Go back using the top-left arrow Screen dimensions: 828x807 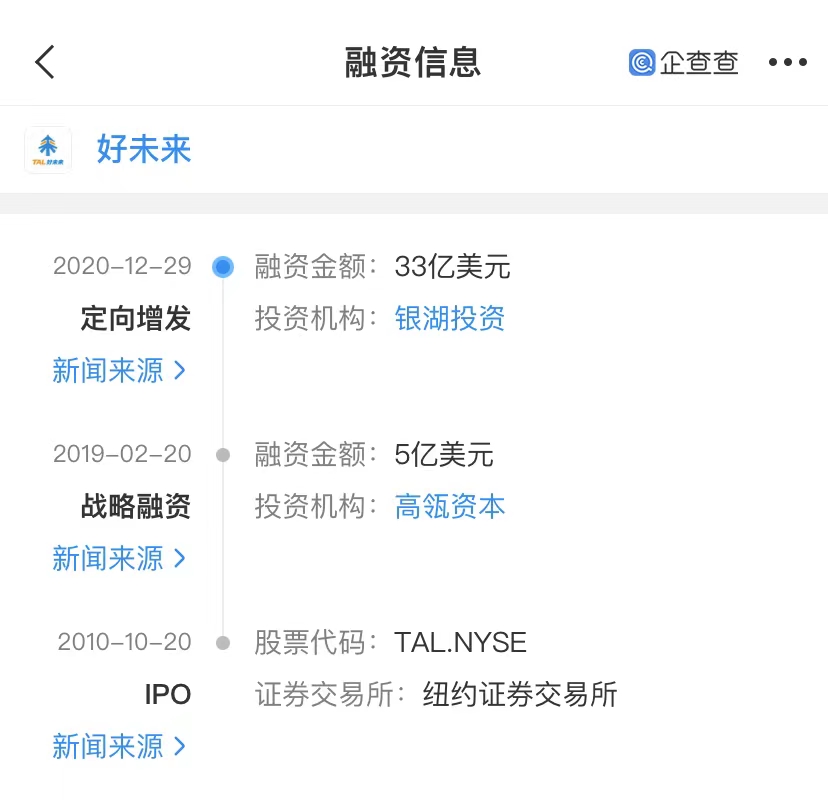click(x=45, y=62)
